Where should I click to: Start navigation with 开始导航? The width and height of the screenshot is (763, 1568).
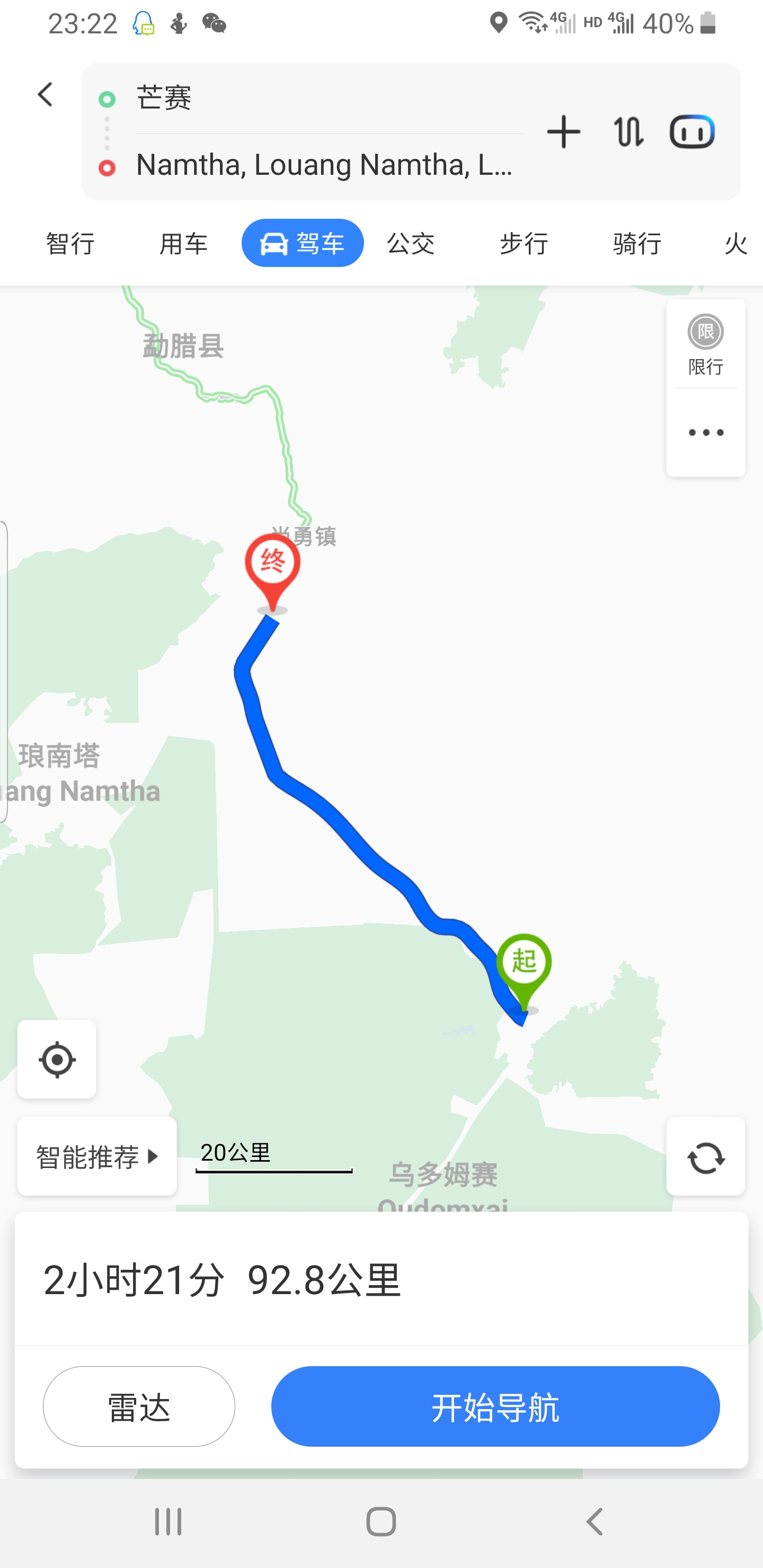click(495, 1406)
